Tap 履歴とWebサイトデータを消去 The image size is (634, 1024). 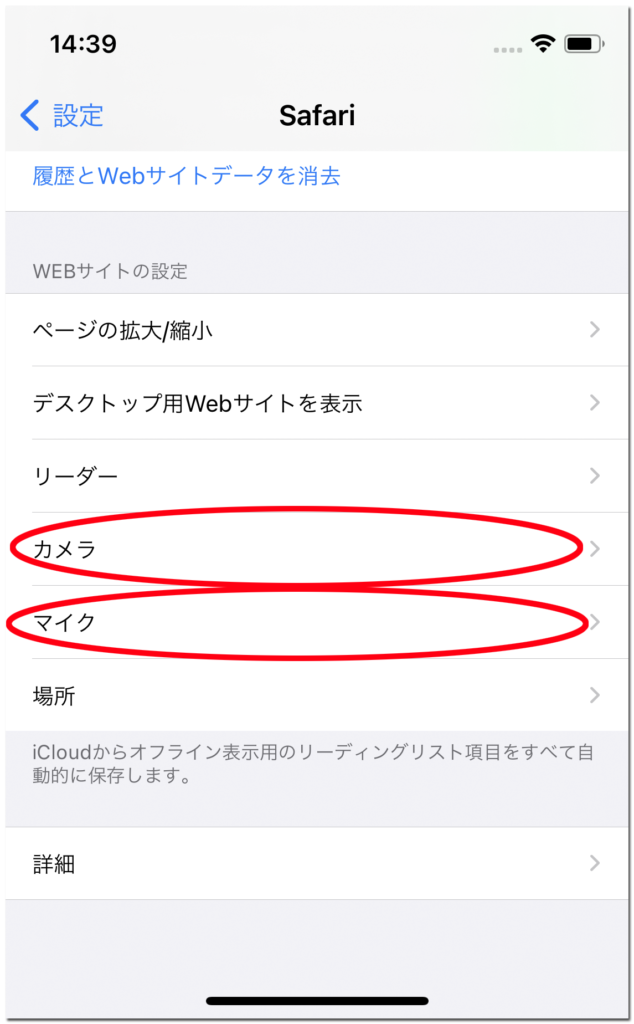tap(186, 176)
